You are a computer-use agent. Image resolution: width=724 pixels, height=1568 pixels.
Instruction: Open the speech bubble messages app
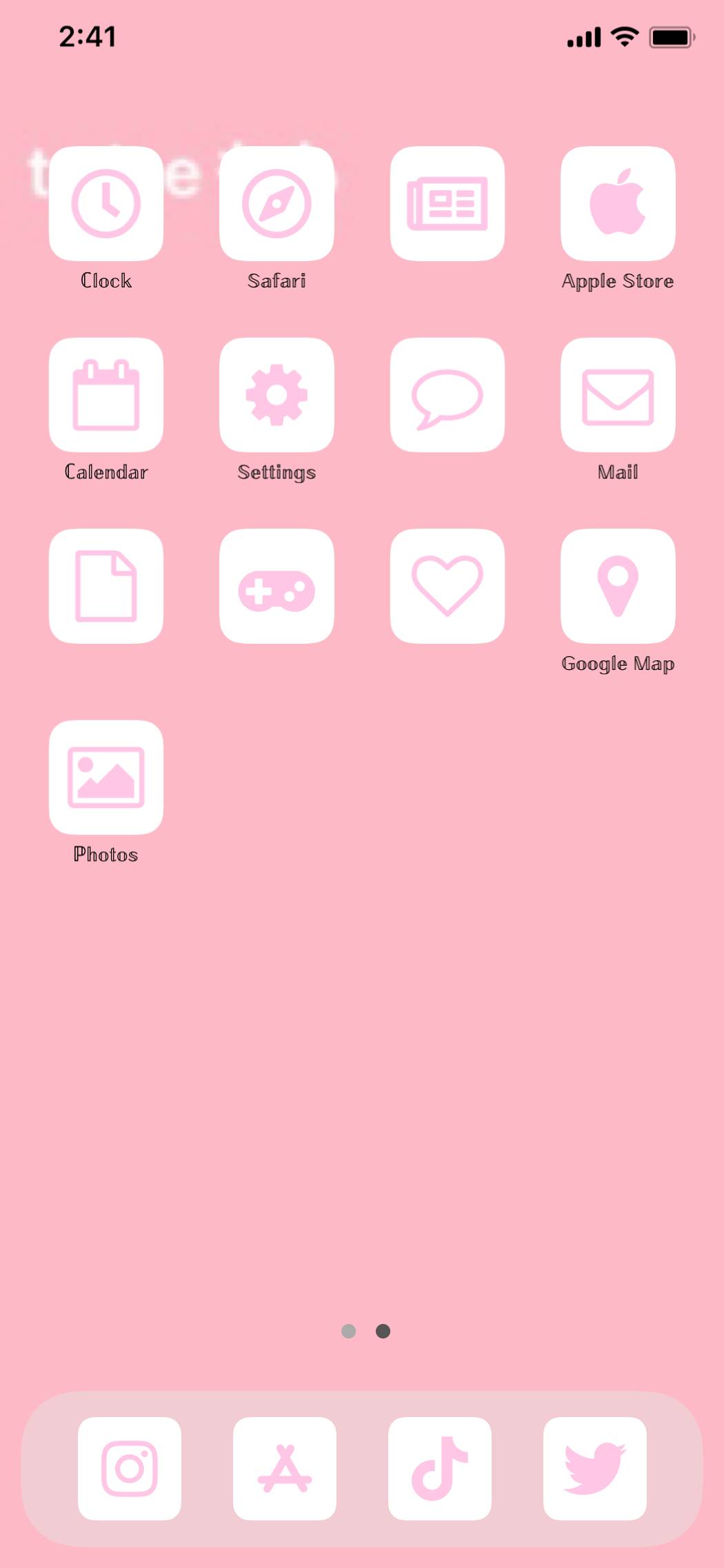(448, 395)
